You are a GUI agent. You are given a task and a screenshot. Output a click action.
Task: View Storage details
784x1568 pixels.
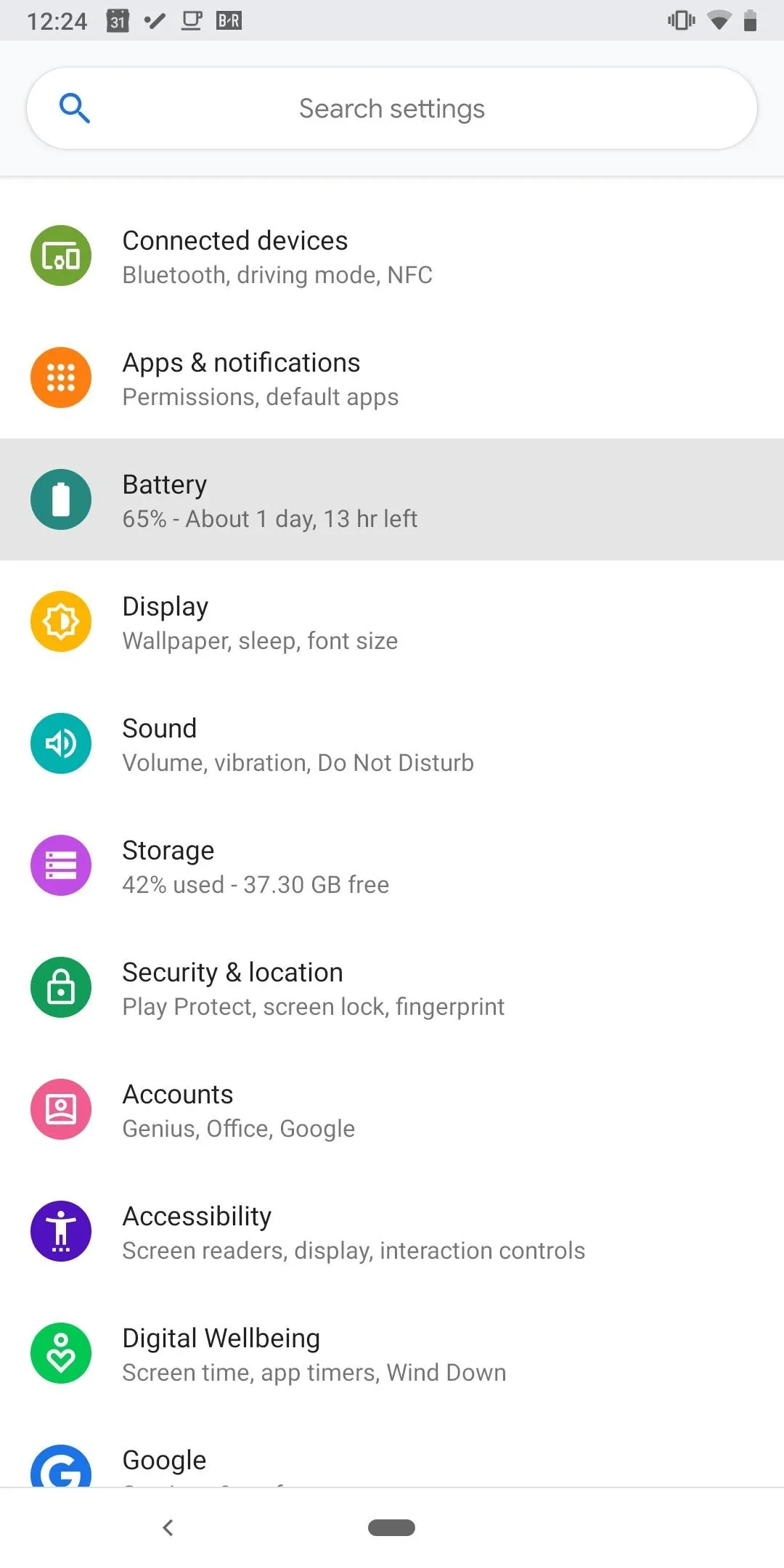point(392,865)
